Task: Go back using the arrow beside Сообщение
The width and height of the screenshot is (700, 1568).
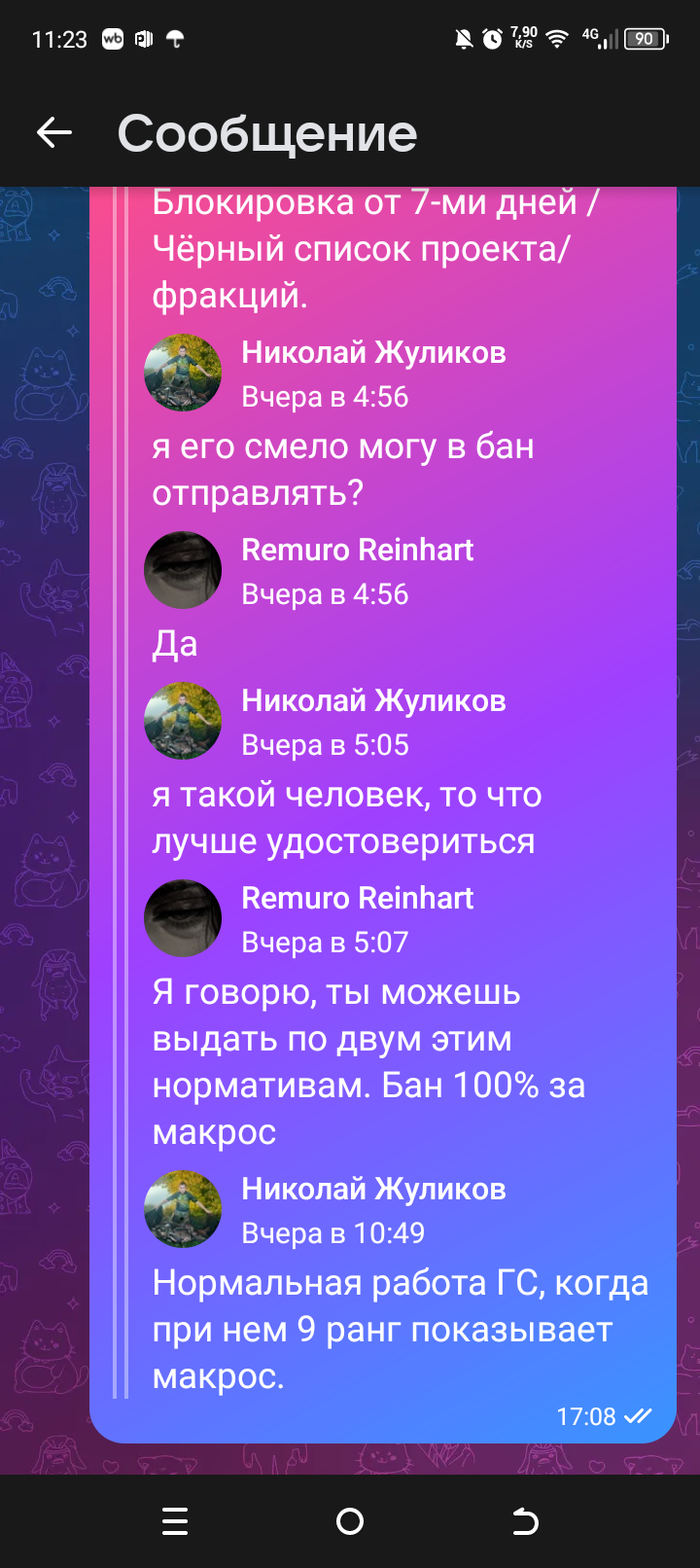Action: pos(54,133)
